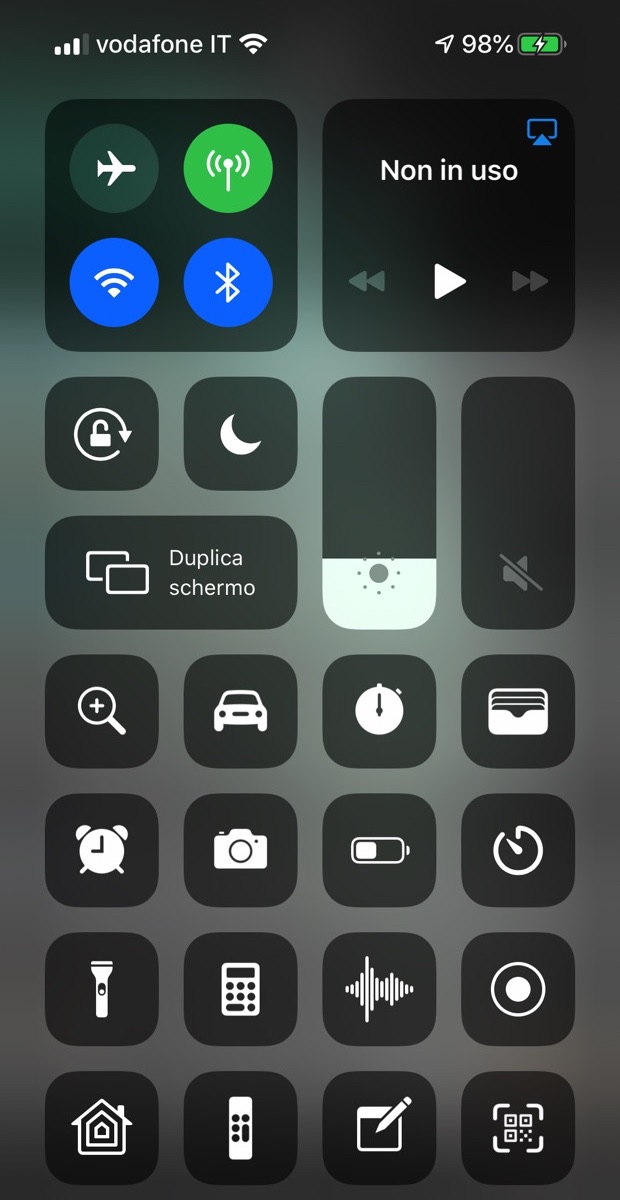Viewport: 620px width, 1200px height.
Task: Open the QR code scanner
Action: [517, 1127]
